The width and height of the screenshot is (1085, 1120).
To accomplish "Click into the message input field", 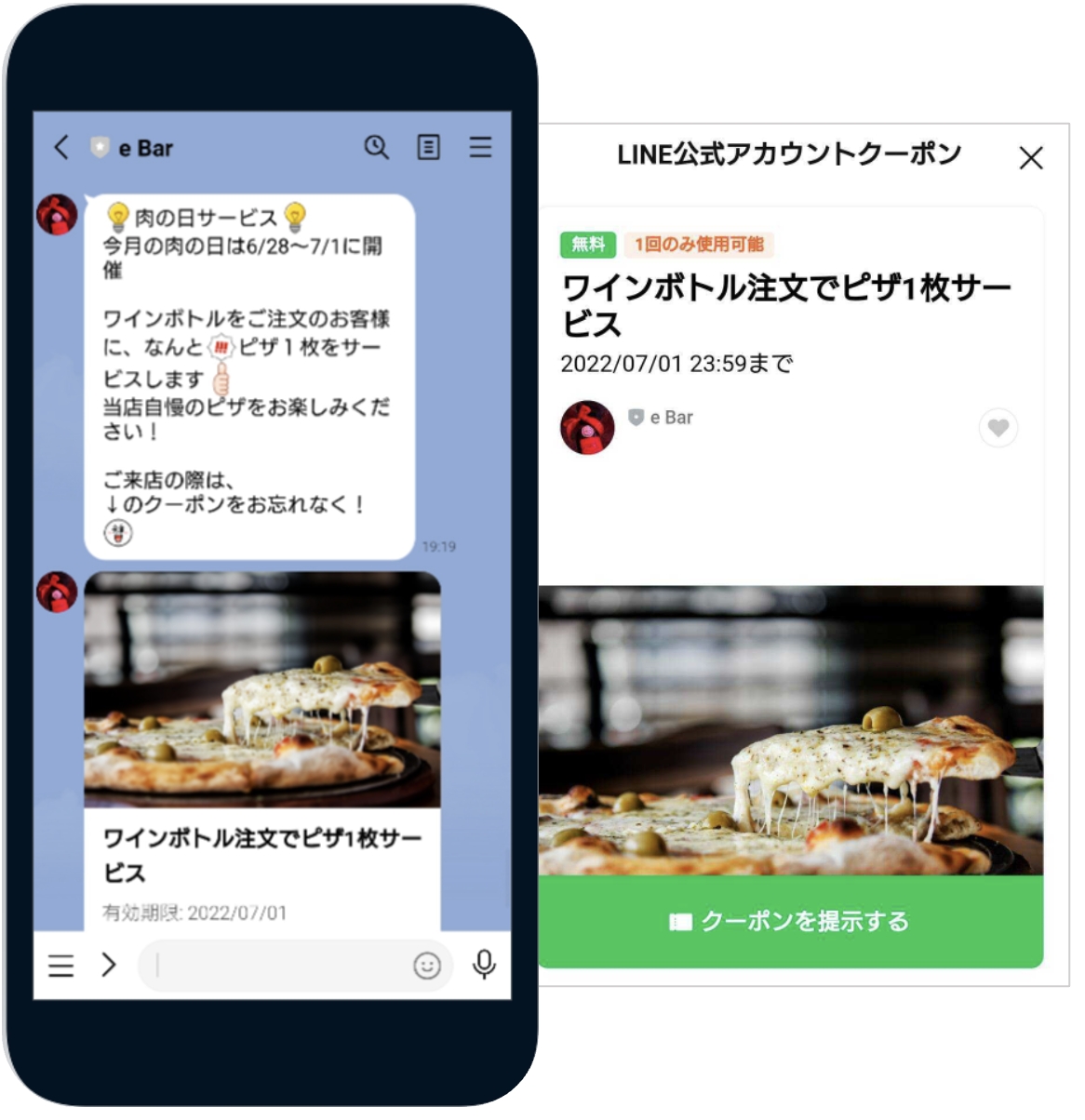I will [x=279, y=966].
